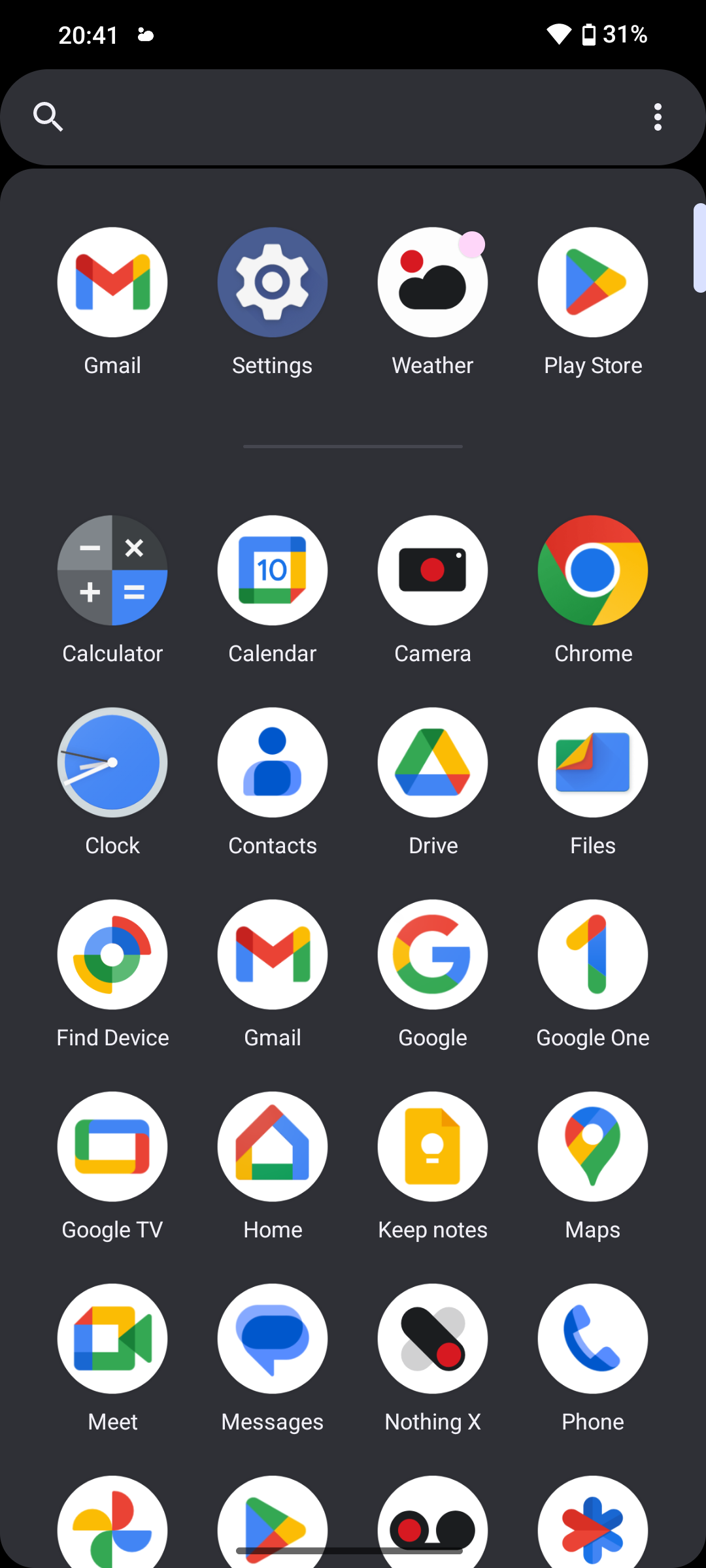Launch the Calculator app

click(112, 570)
